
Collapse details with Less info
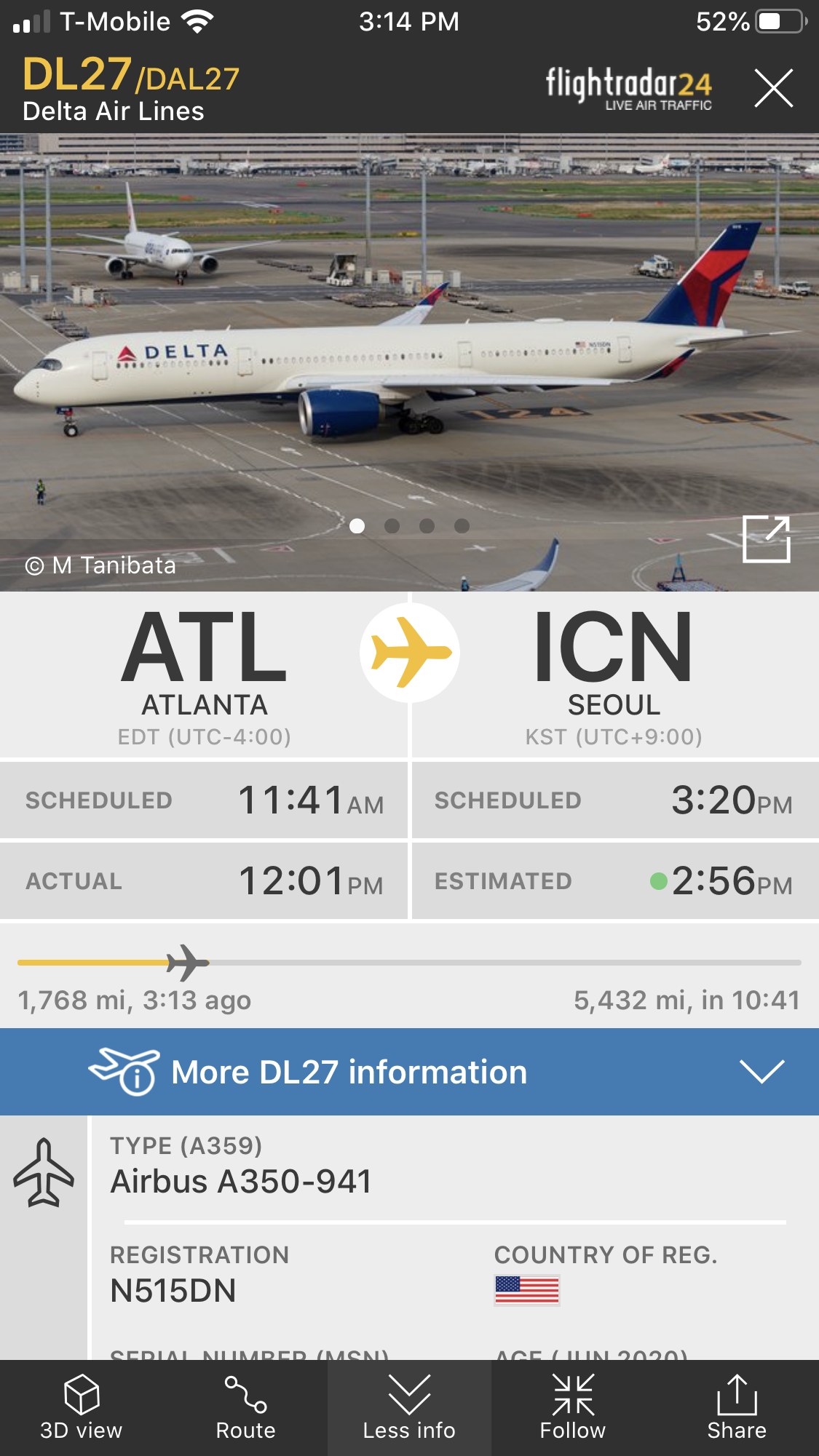pyautogui.click(x=409, y=1408)
